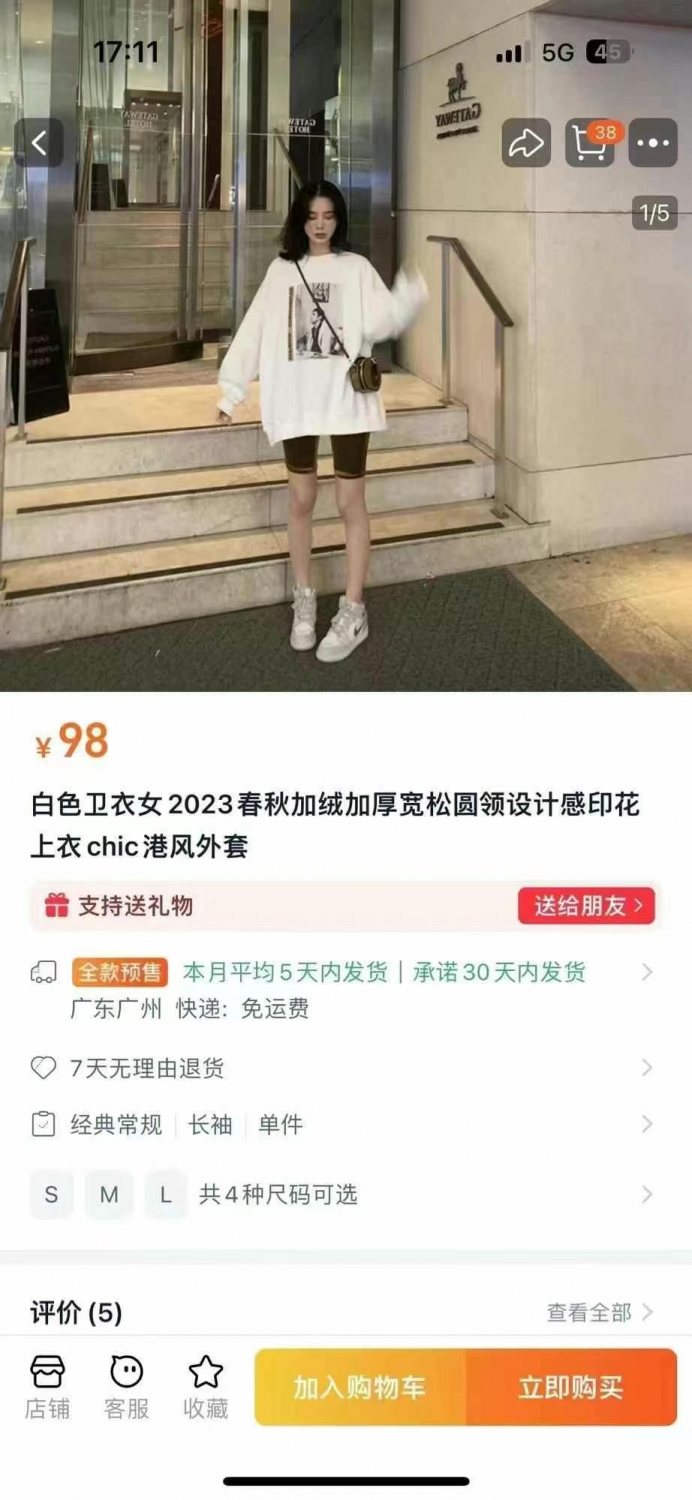Contact 客服 customer service
This screenshot has width=692, height=1500.
click(127, 1388)
